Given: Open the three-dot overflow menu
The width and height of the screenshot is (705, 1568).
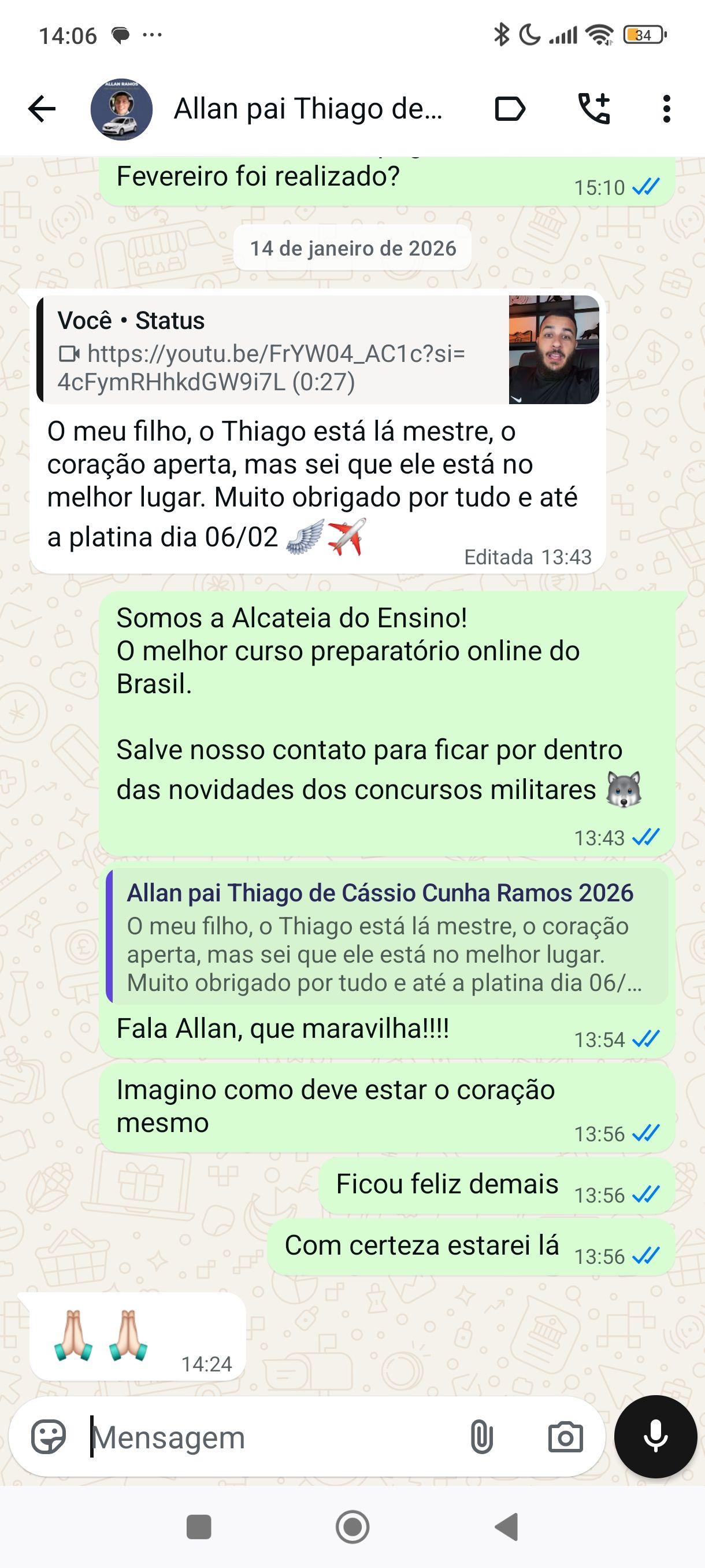Looking at the screenshot, I should tap(667, 108).
